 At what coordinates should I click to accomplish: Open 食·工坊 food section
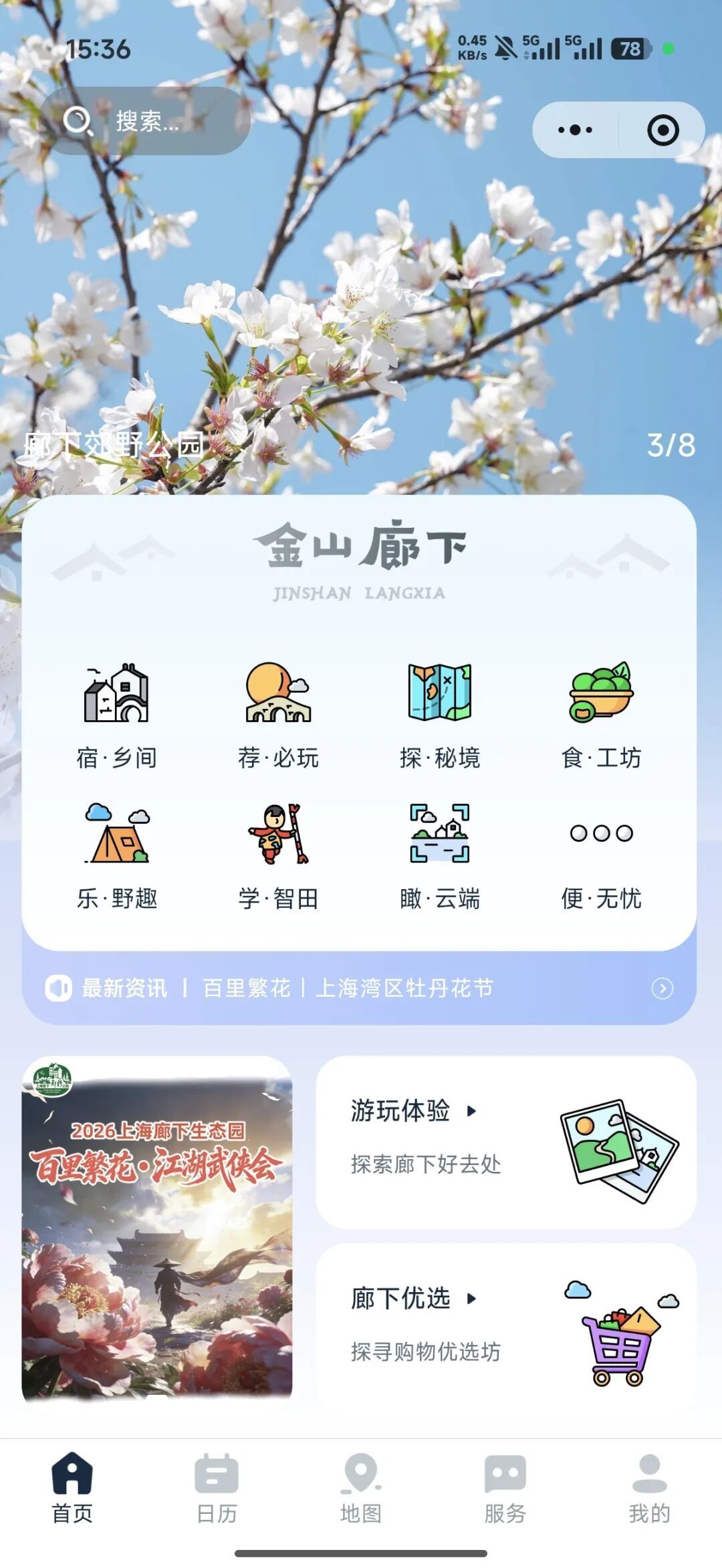pos(601,716)
